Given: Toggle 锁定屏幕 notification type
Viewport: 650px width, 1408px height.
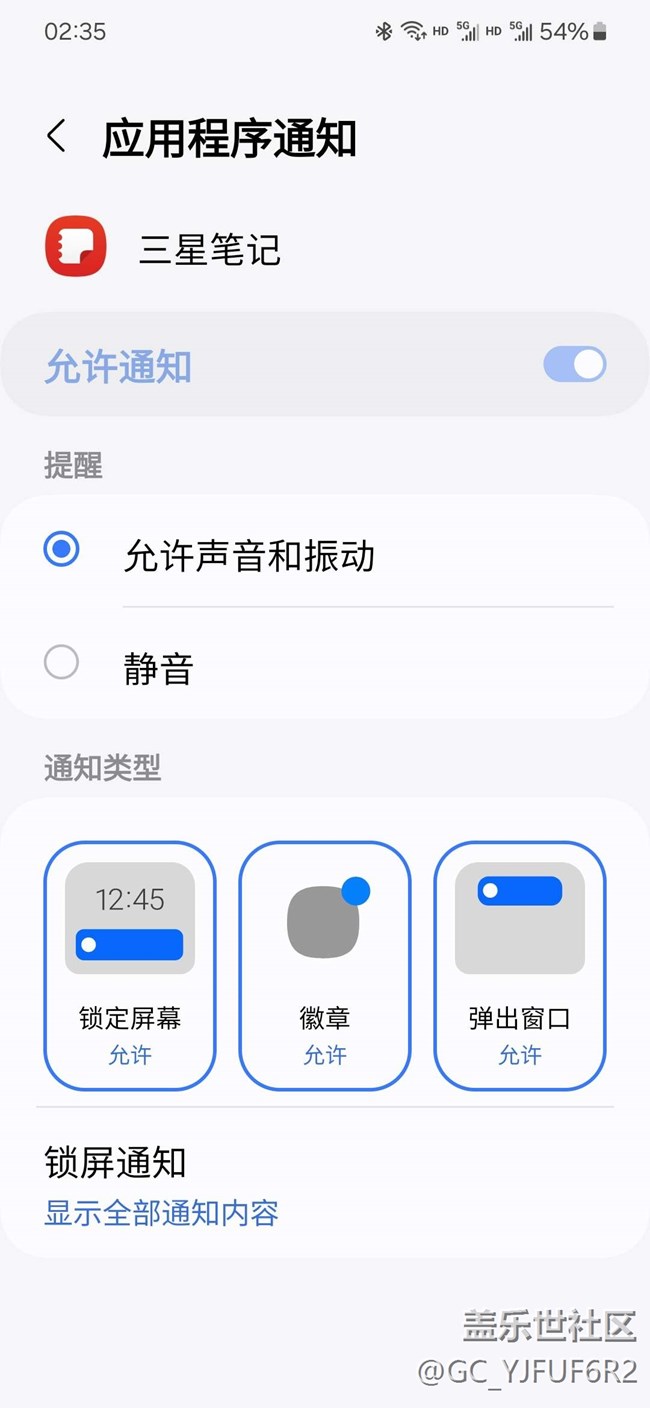Looking at the screenshot, I should (x=130, y=965).
